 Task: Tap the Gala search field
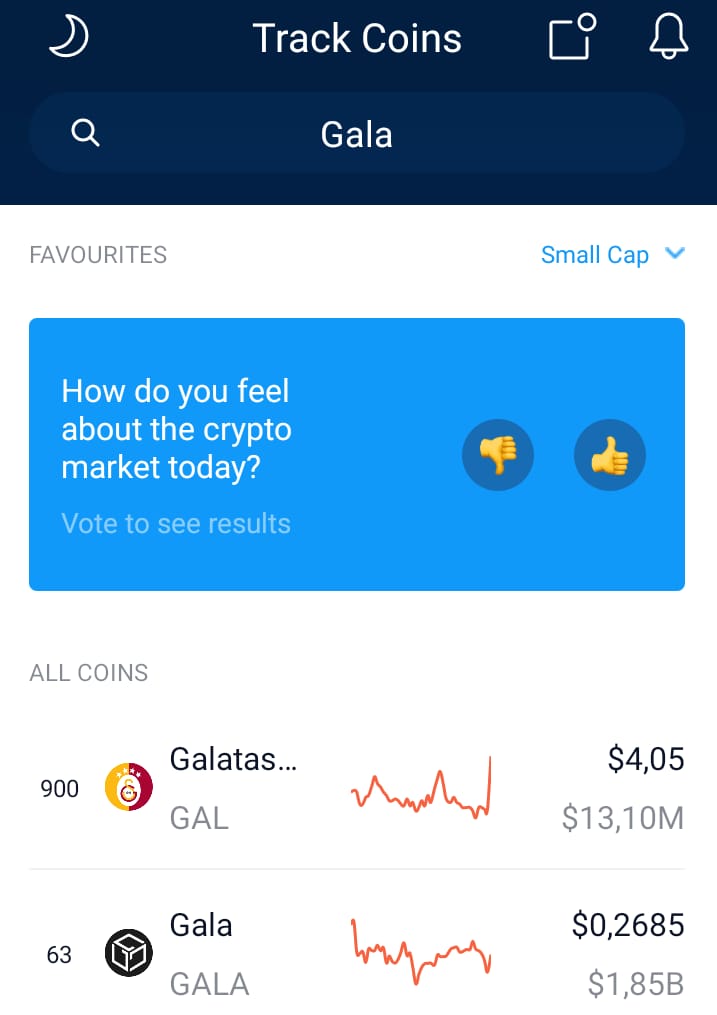click(x=357, y=134)
